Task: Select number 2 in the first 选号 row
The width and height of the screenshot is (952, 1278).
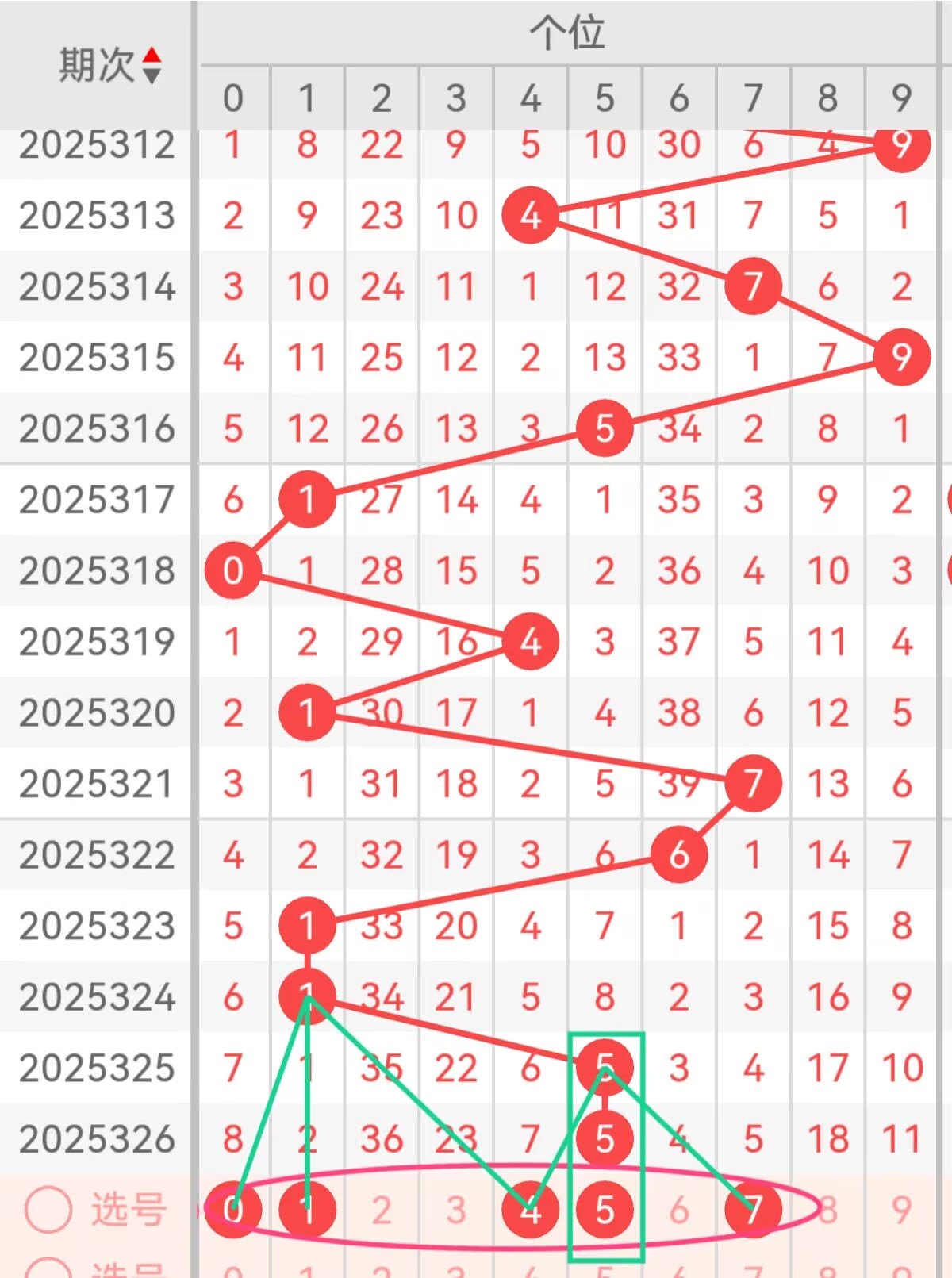Action: (x=382, y=1210)
